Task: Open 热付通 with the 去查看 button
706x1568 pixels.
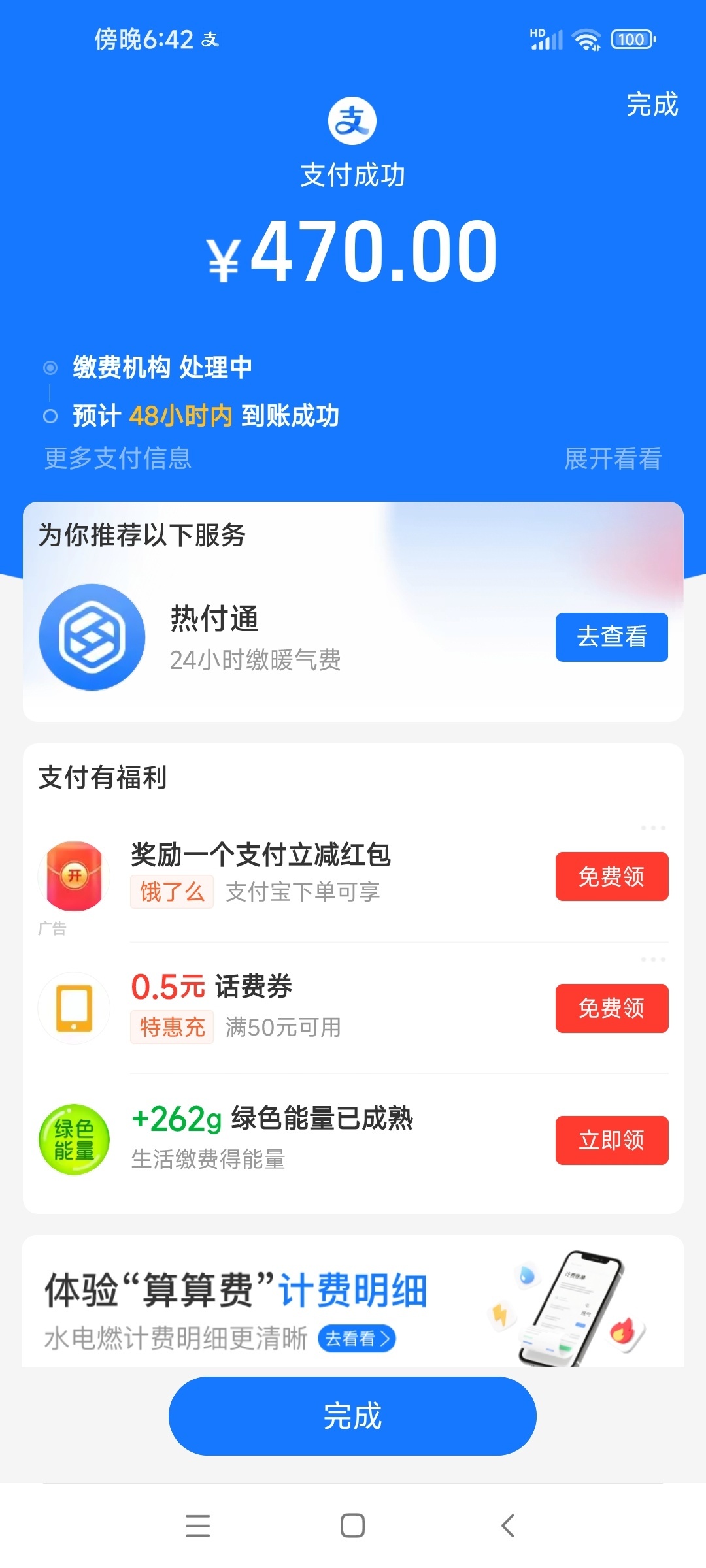Action: [611, 637]
